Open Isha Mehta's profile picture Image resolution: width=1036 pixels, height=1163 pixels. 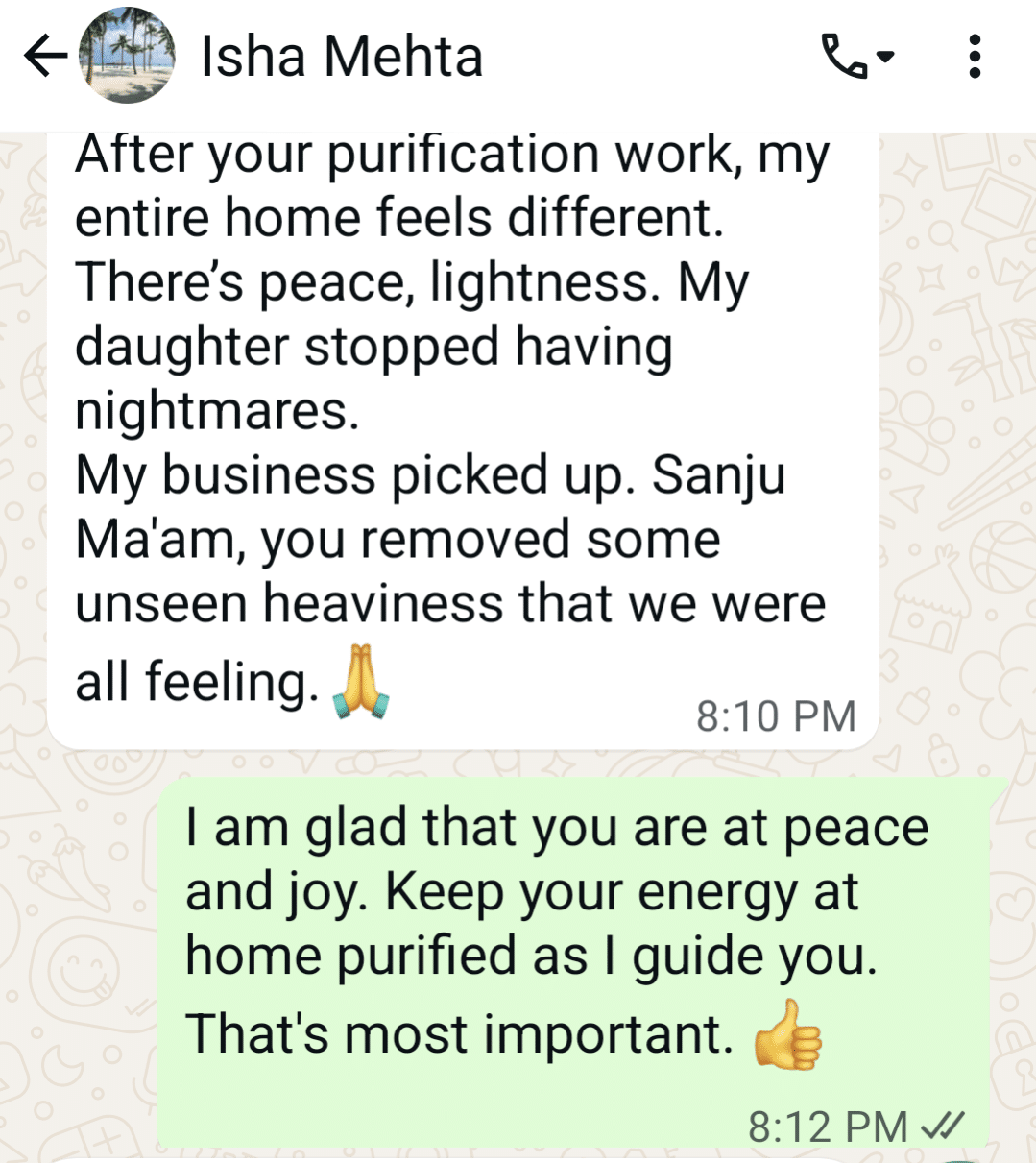pyautogui.click(x=127, y=57)
